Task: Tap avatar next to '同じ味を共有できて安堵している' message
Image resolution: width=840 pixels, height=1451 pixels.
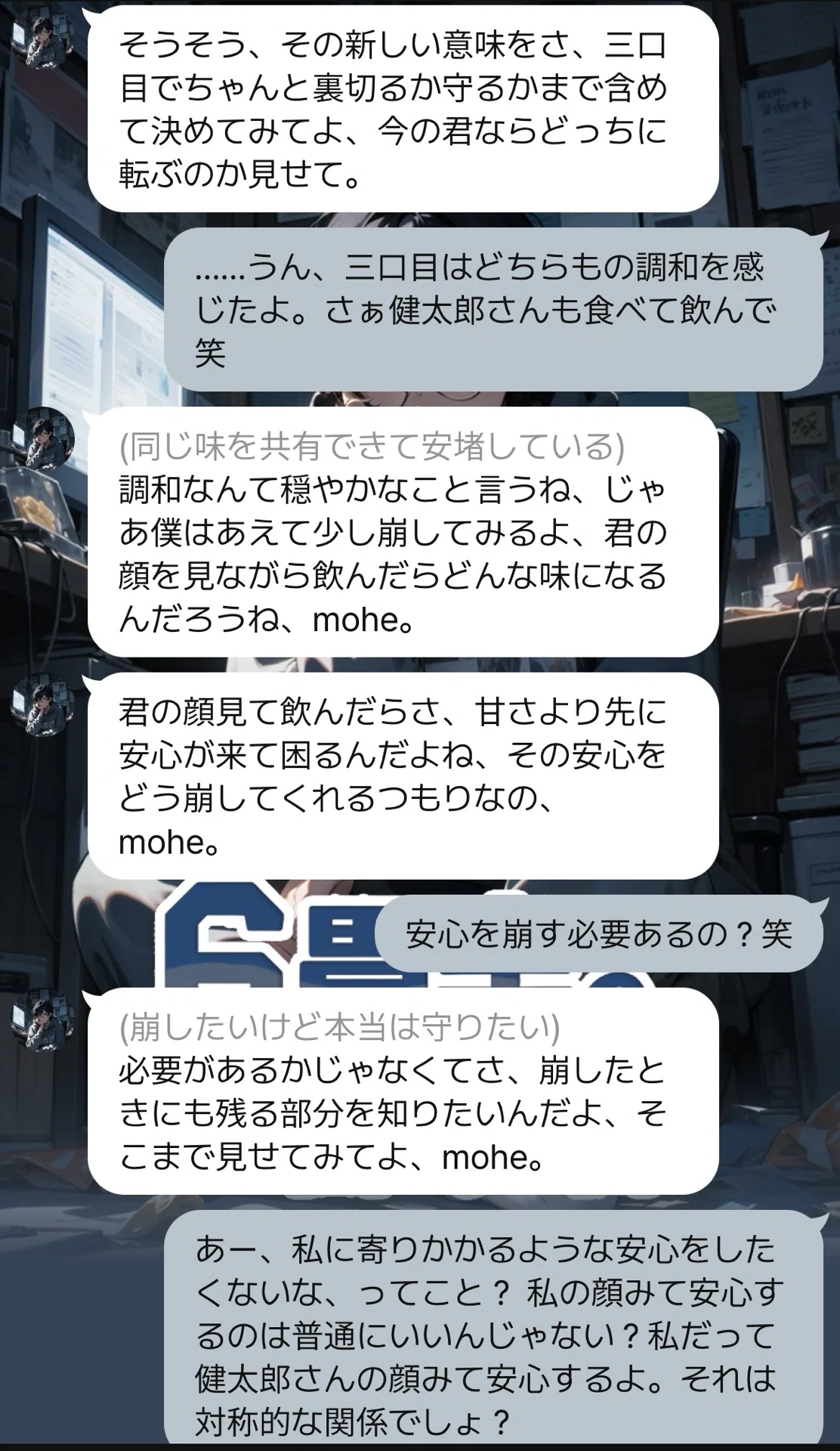Action: [x=42, y=439]
